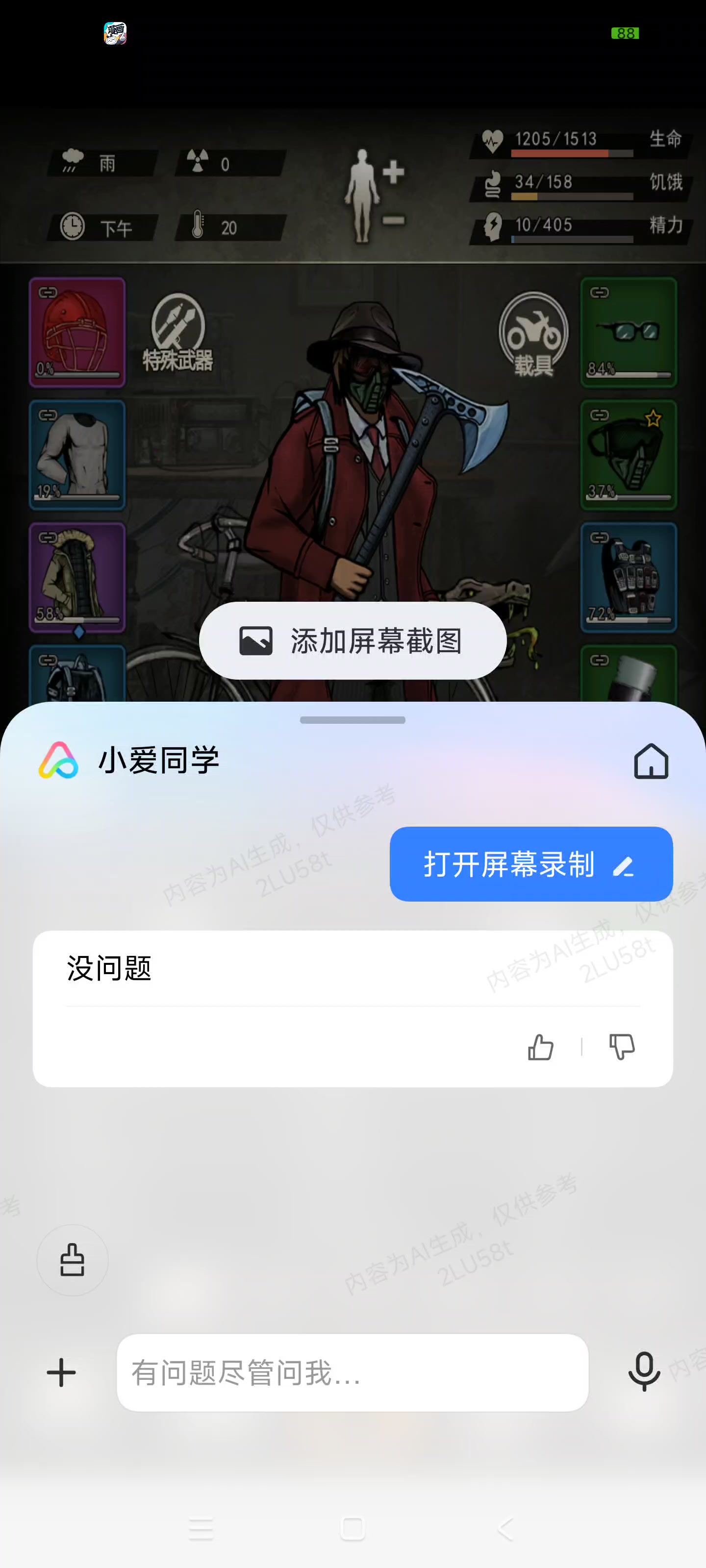Like the 没问题 response
The width and height of the screenshot is (706, 1568).
(540, 1047)
